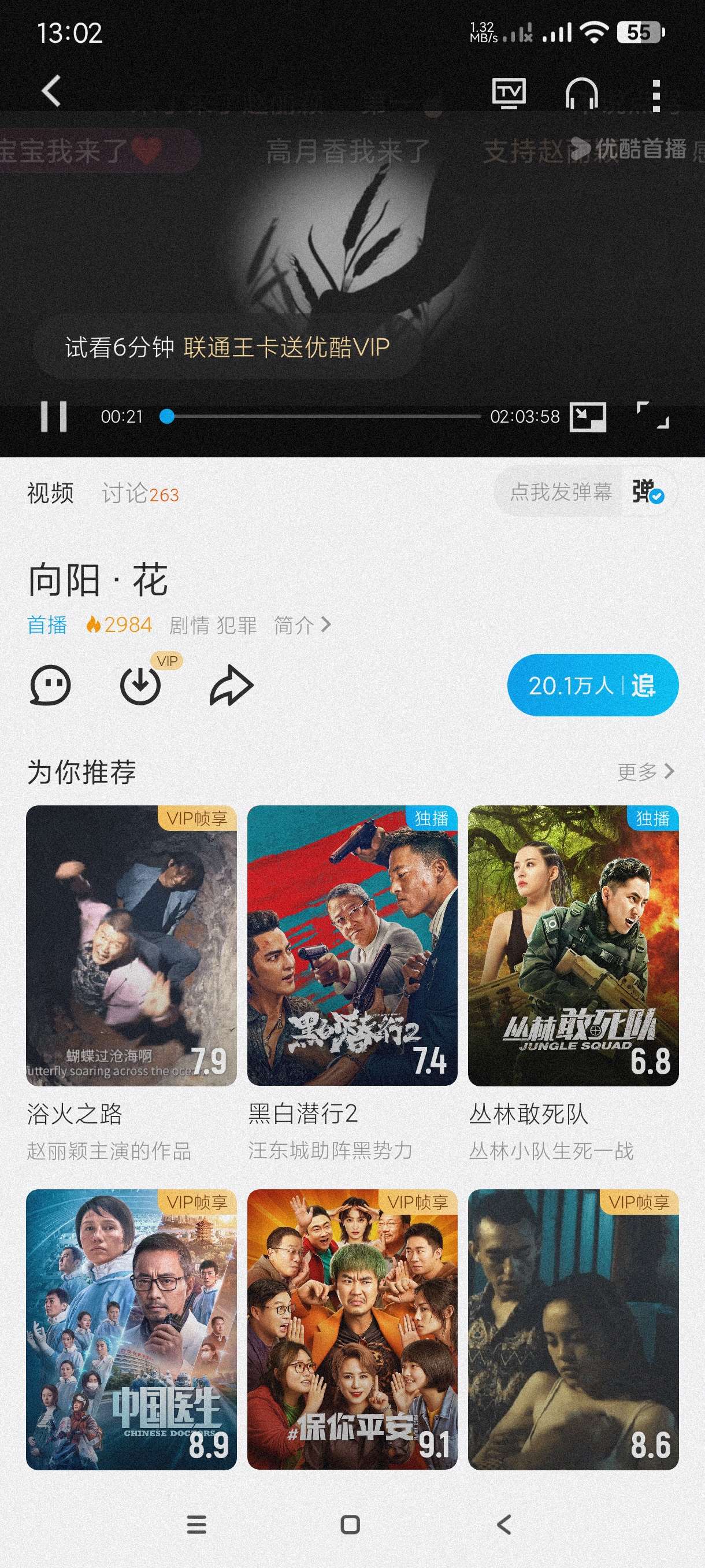Image resolution: width=705 pixels, height=1568 pixels.
Task: Switch to the 讨论 tab
Action: coord(140,493)
